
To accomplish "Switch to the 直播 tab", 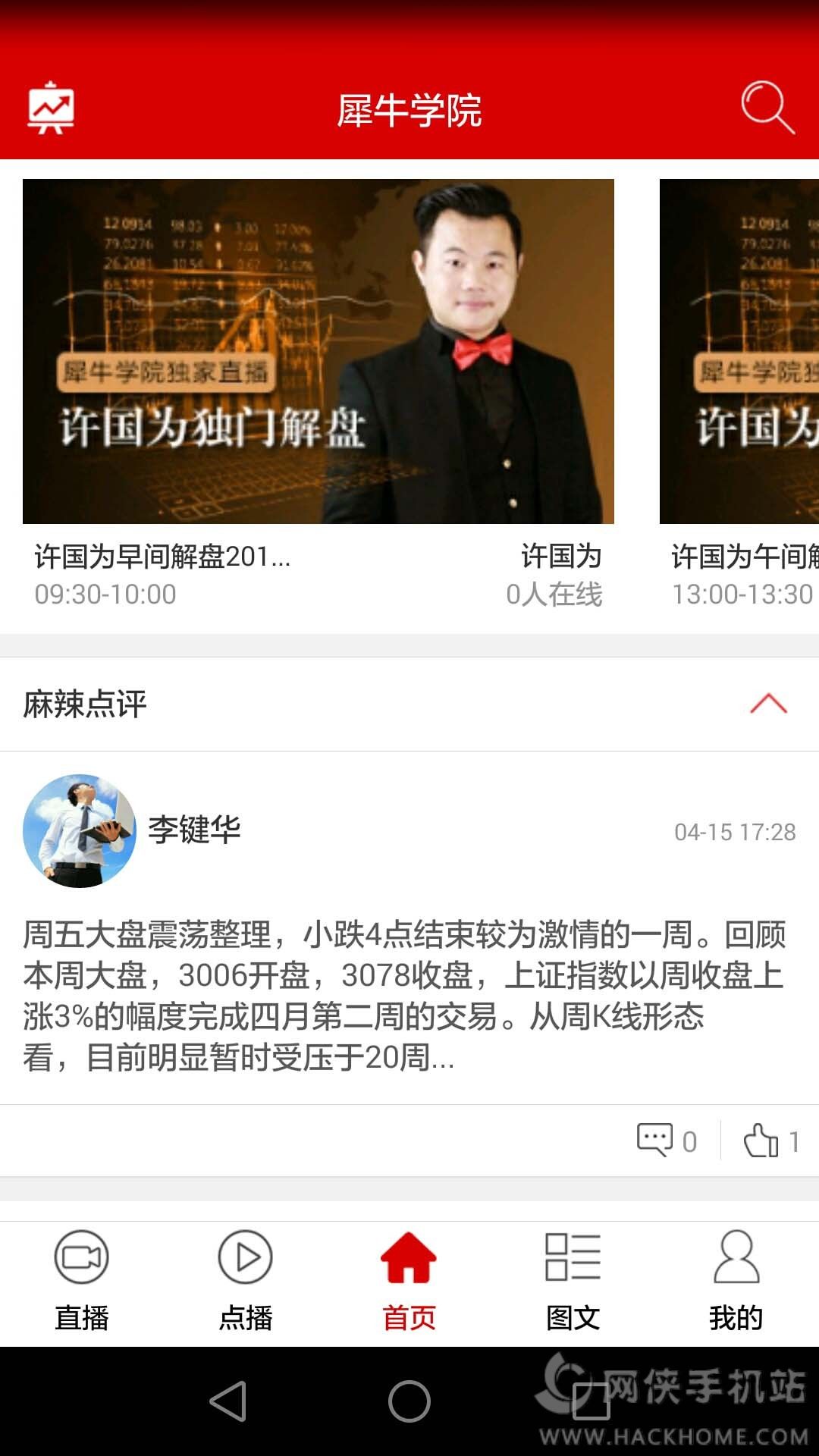I will tap(82, 1282).
